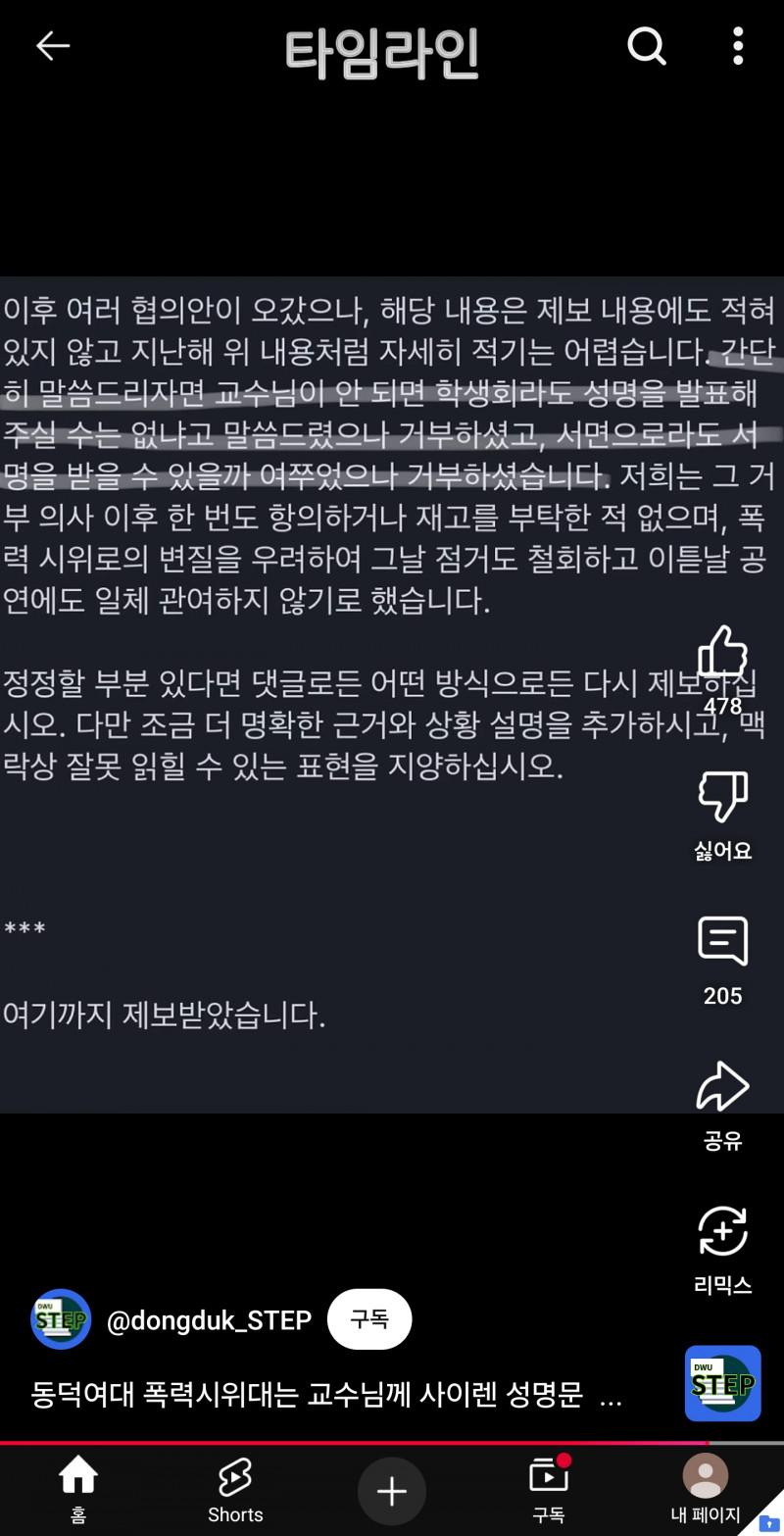Subscribe to @dongduk_STEP with 구독 button
The height and width of the screenshot is (1536, 784).
pos(369,1319)
